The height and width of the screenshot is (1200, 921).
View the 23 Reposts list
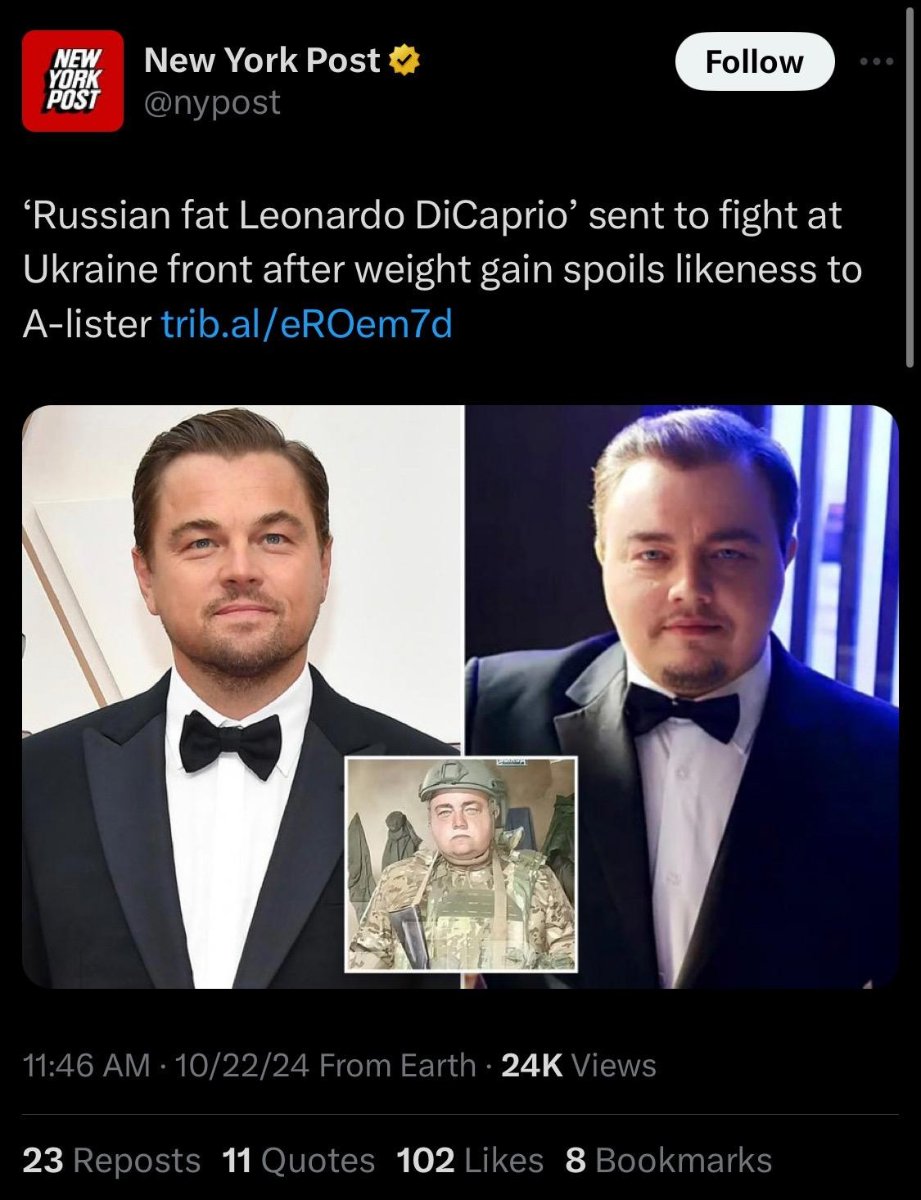click(111, 1160)
